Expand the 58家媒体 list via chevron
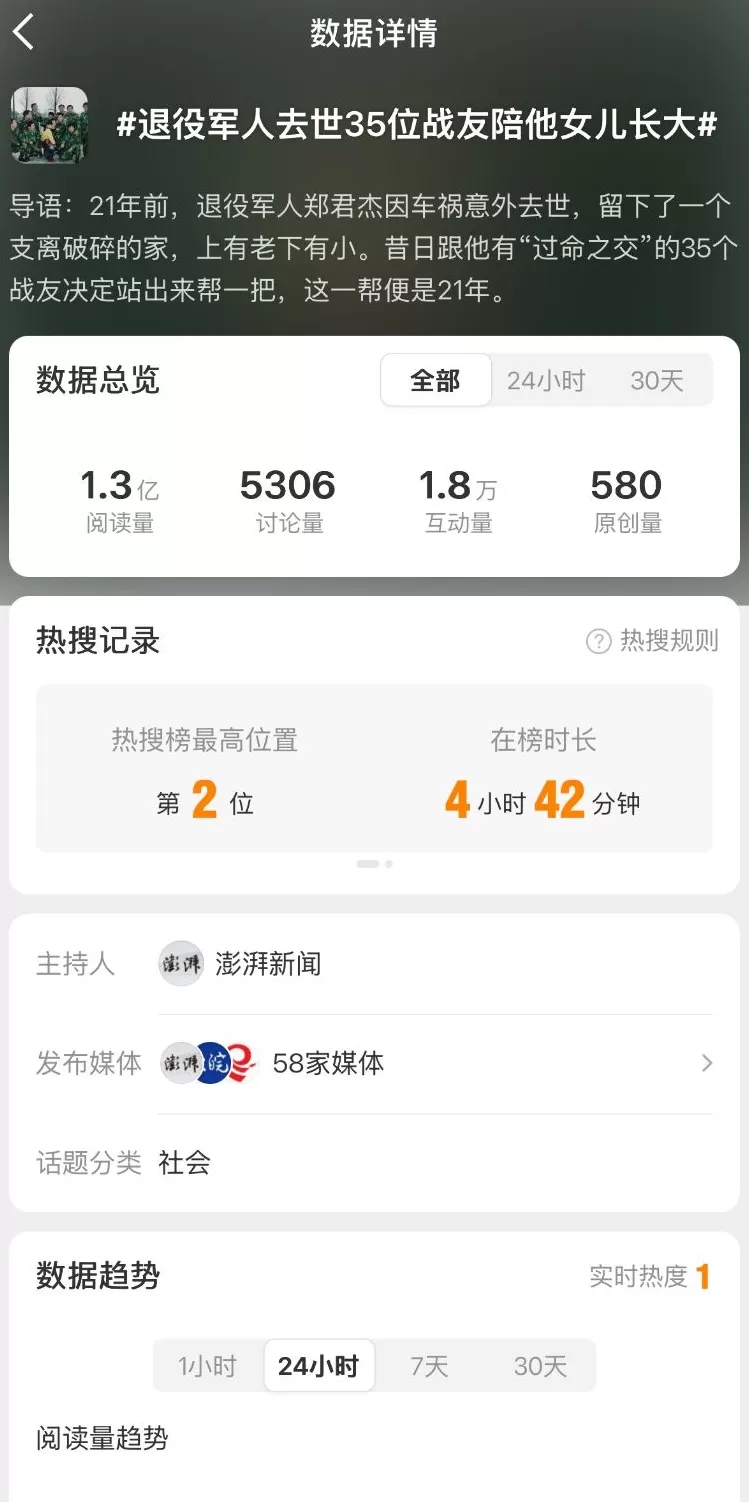749x1502 pixels. click(x=707, y=1063)
